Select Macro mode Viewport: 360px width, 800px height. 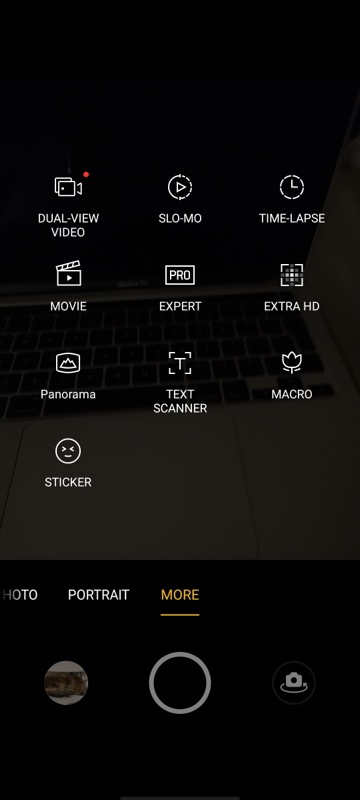[x=292, y=375]
